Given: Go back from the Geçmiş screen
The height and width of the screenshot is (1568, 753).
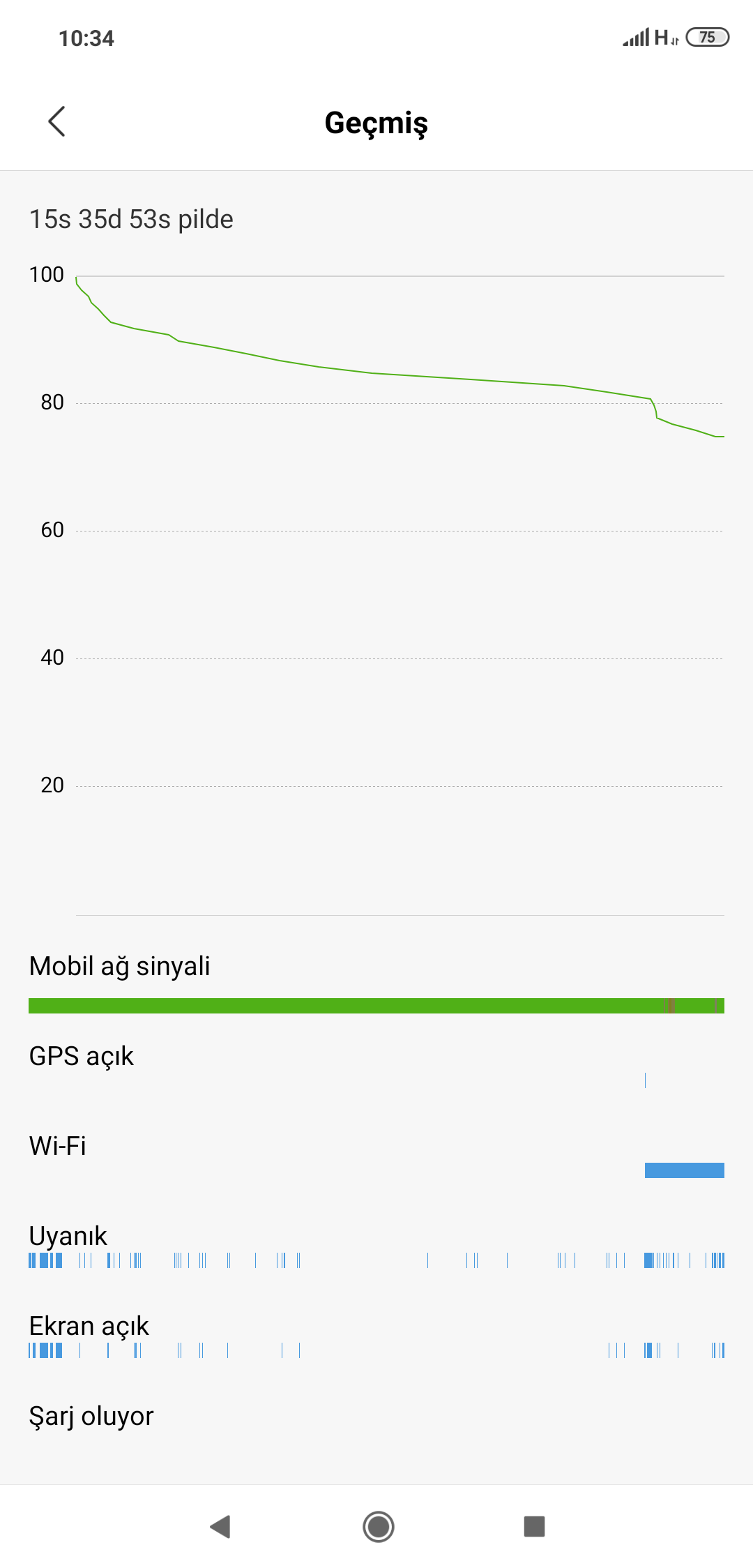Looking at the screenshot, I should pos(57,122).
